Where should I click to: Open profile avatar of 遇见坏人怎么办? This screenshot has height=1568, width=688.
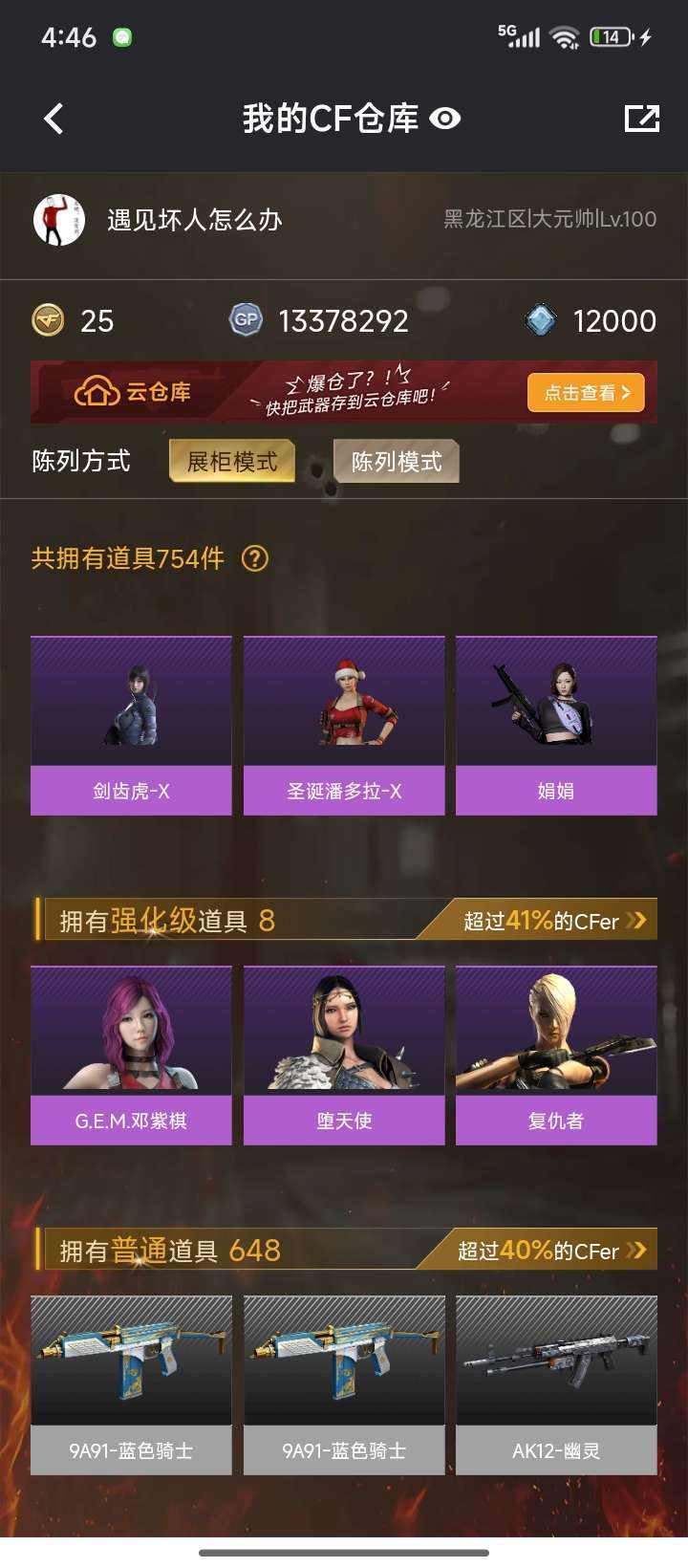[59, 220]
